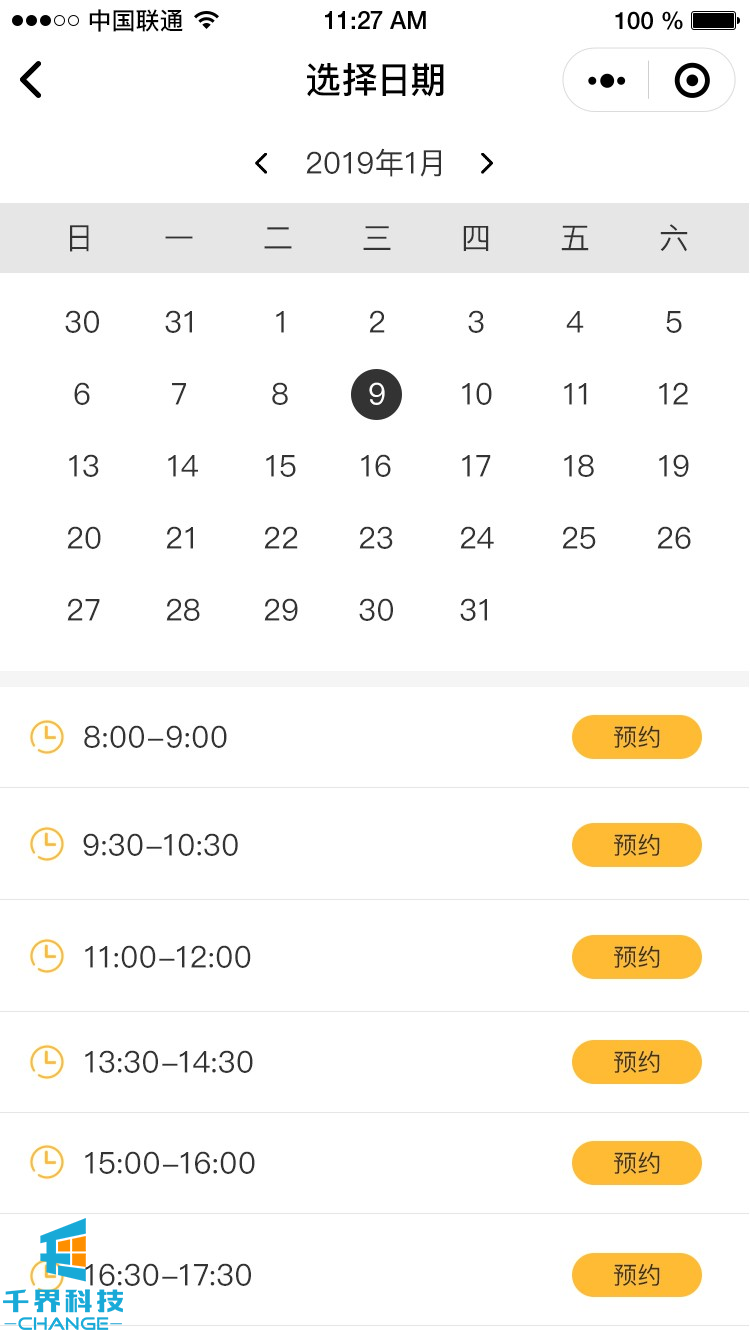Reserve the 9:30–10:30 slot with 预约
The width and height of the screenshot is (750, 1334).
(x=636, y=845)
